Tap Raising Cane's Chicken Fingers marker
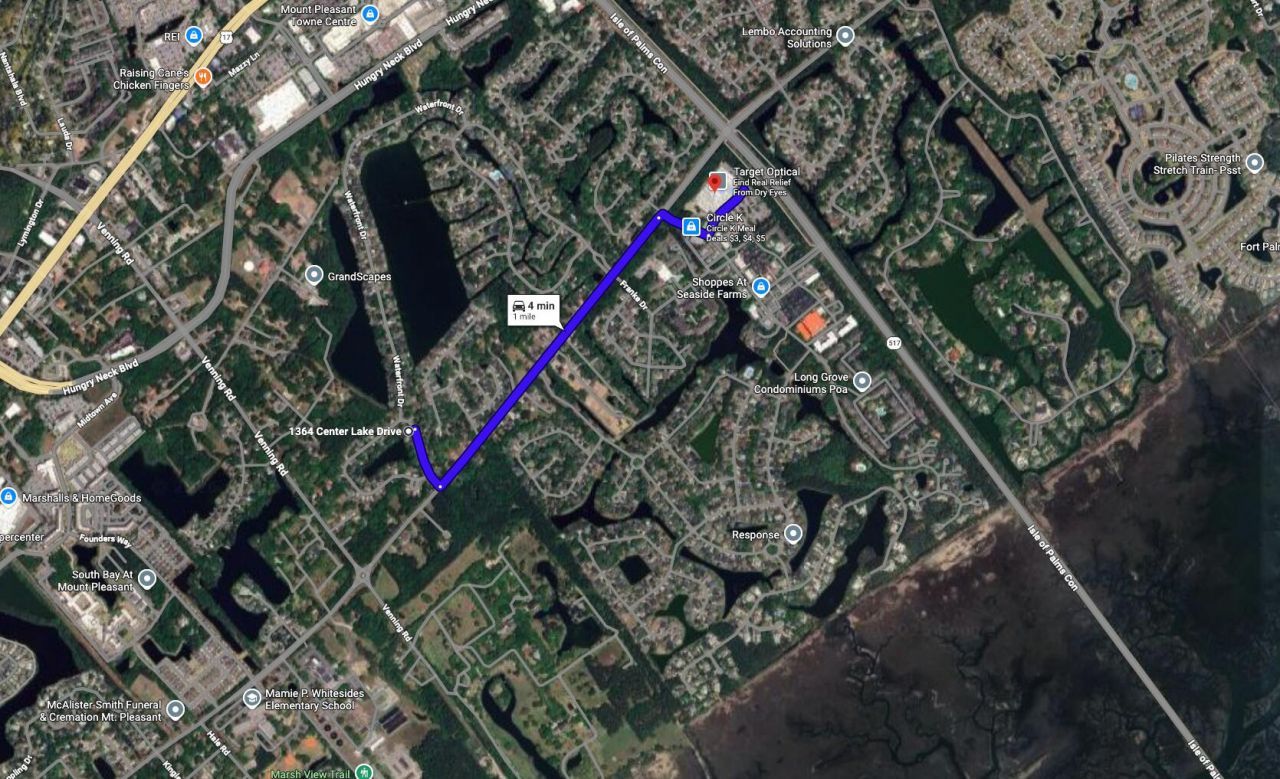This screenshot has width=1280, height=779. 203,77
